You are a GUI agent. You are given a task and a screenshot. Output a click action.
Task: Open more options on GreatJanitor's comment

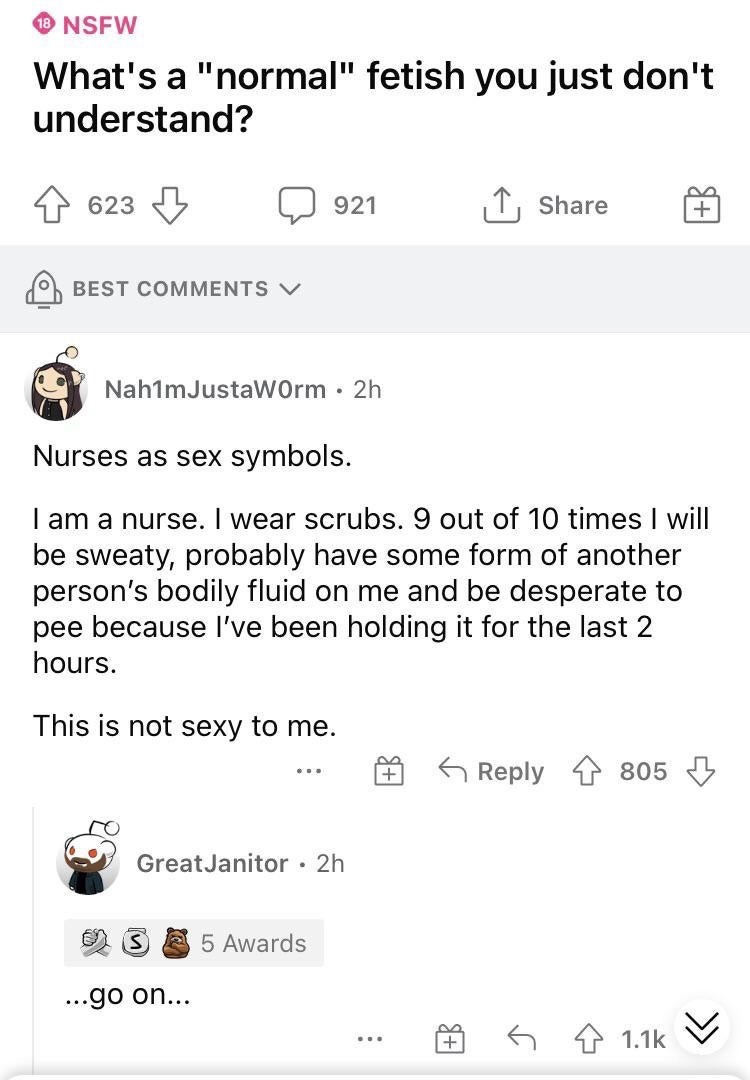click(370, 1040)
